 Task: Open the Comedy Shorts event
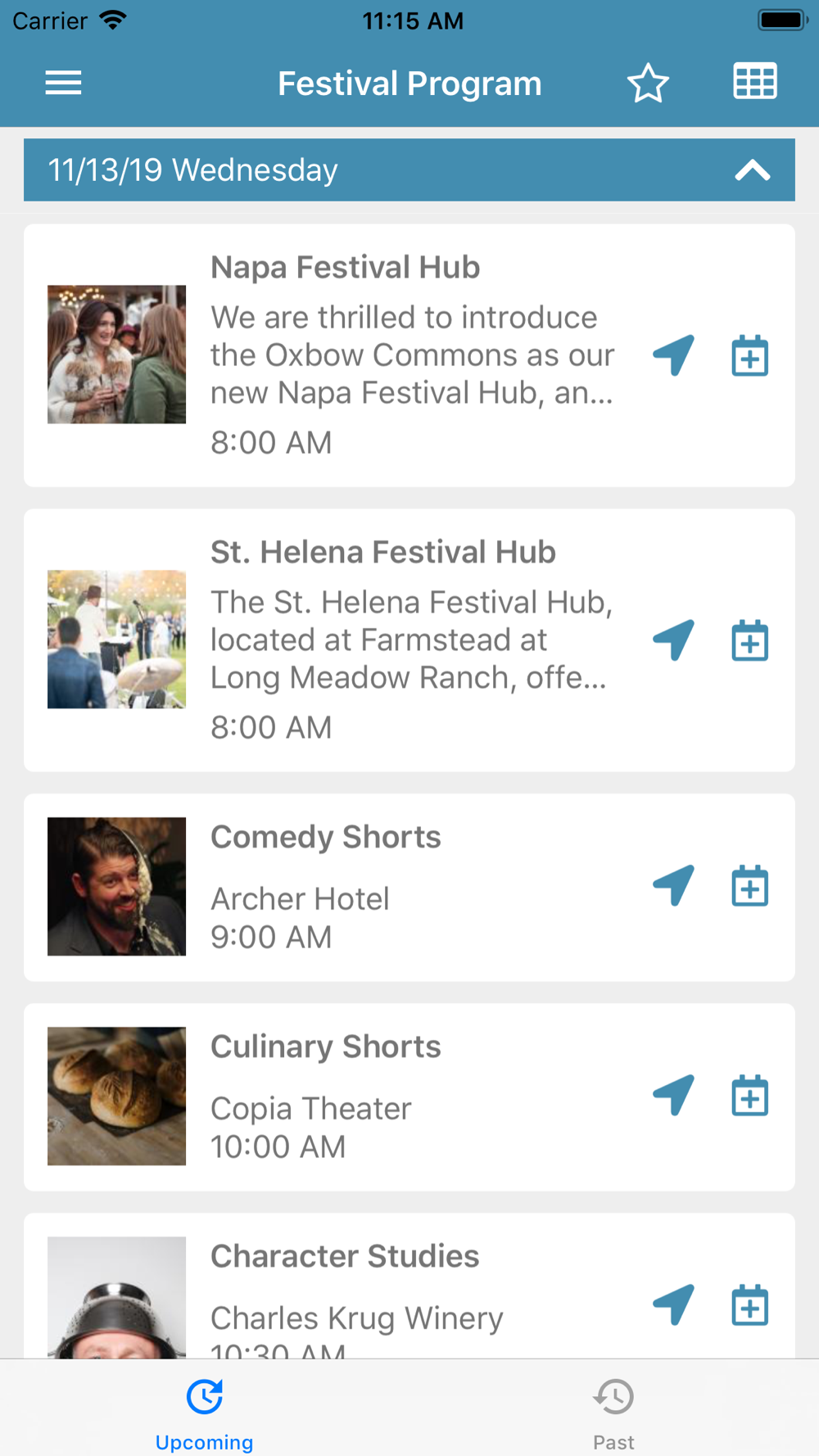409,887
